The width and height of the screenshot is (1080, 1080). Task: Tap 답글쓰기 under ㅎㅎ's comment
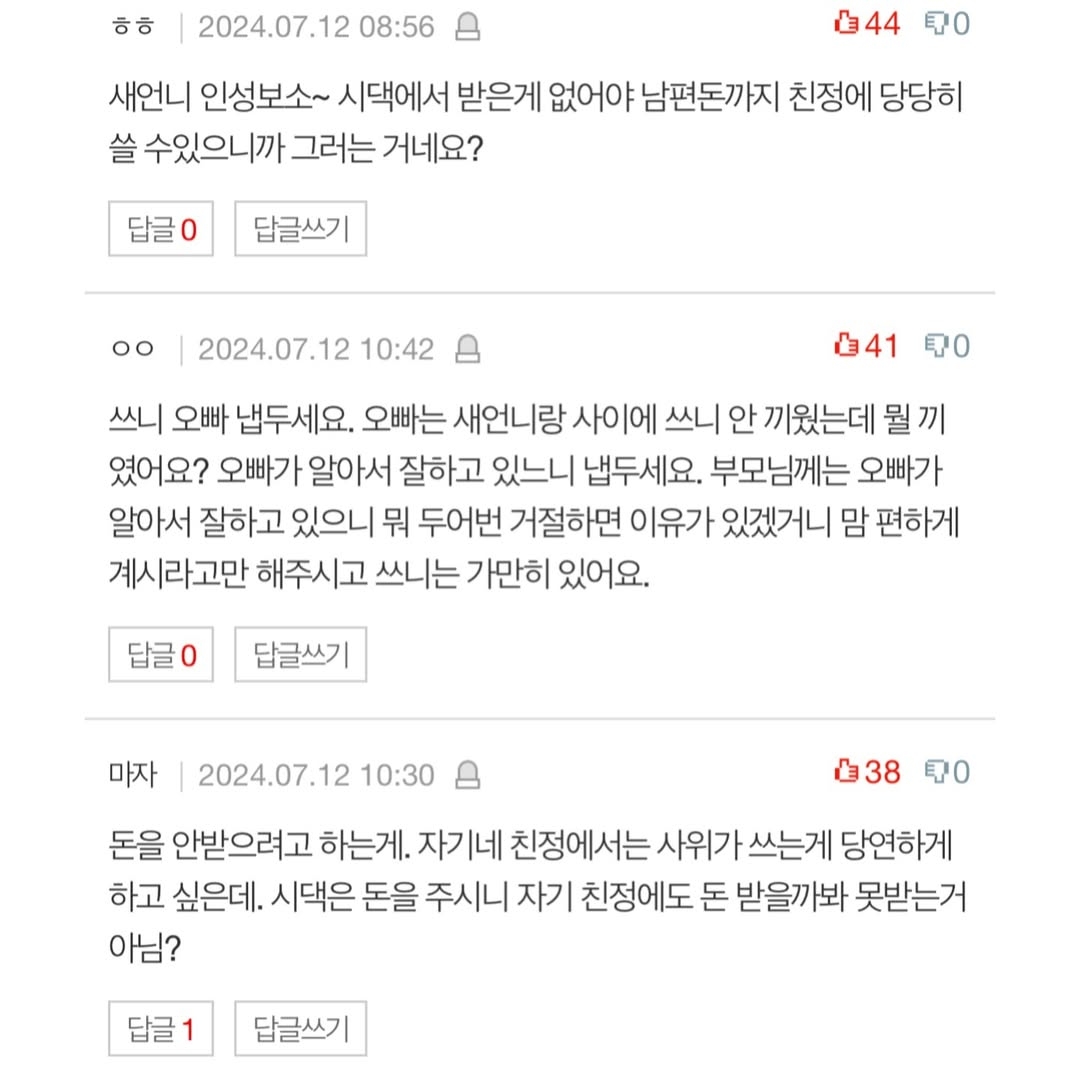(x=301, y=230)
